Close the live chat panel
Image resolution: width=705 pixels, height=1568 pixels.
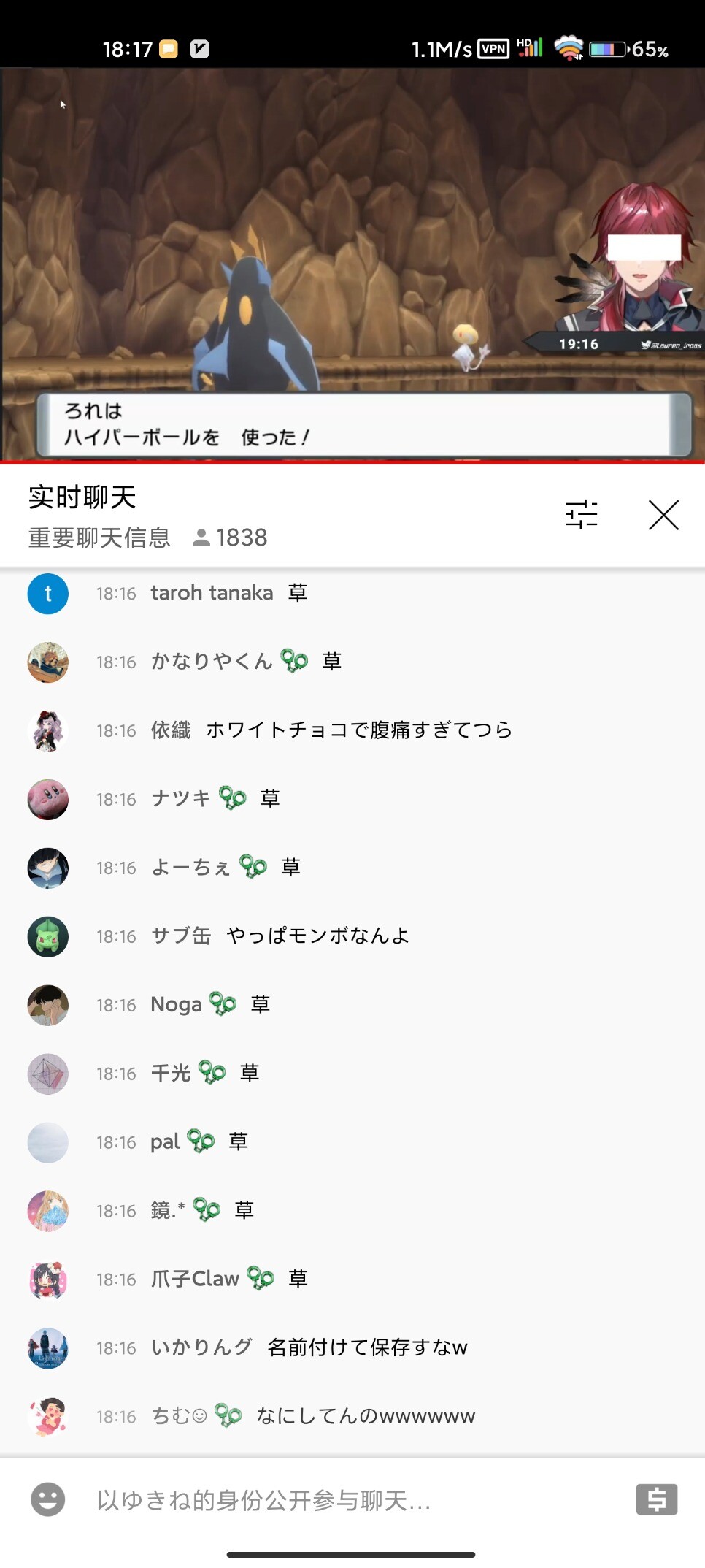click(663, 516)
